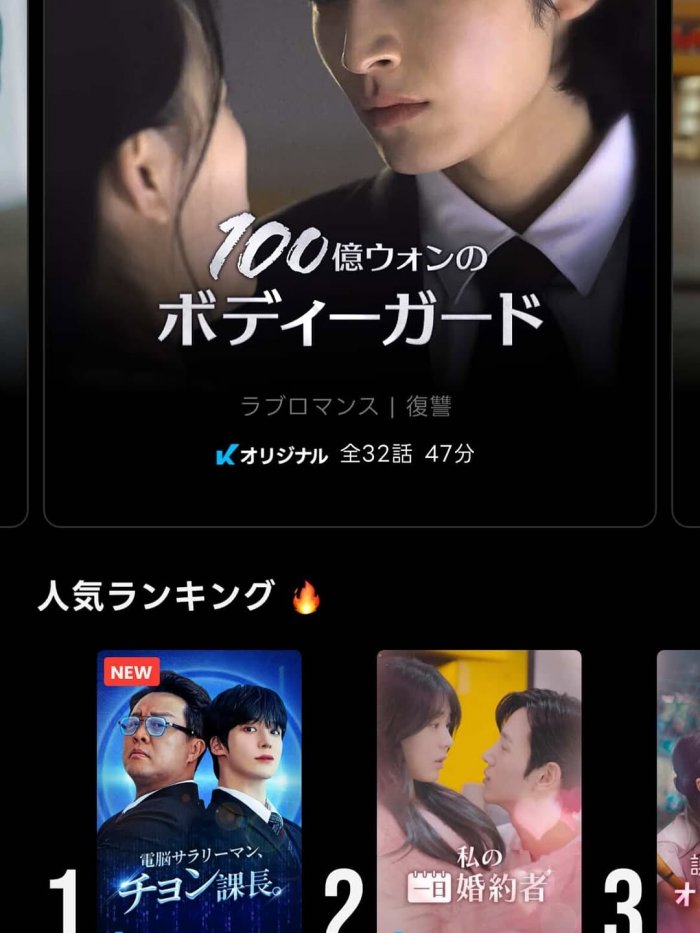Open the rank 3 drama poster
Viewport: 700px width, 933px height.
coord(679,790)
